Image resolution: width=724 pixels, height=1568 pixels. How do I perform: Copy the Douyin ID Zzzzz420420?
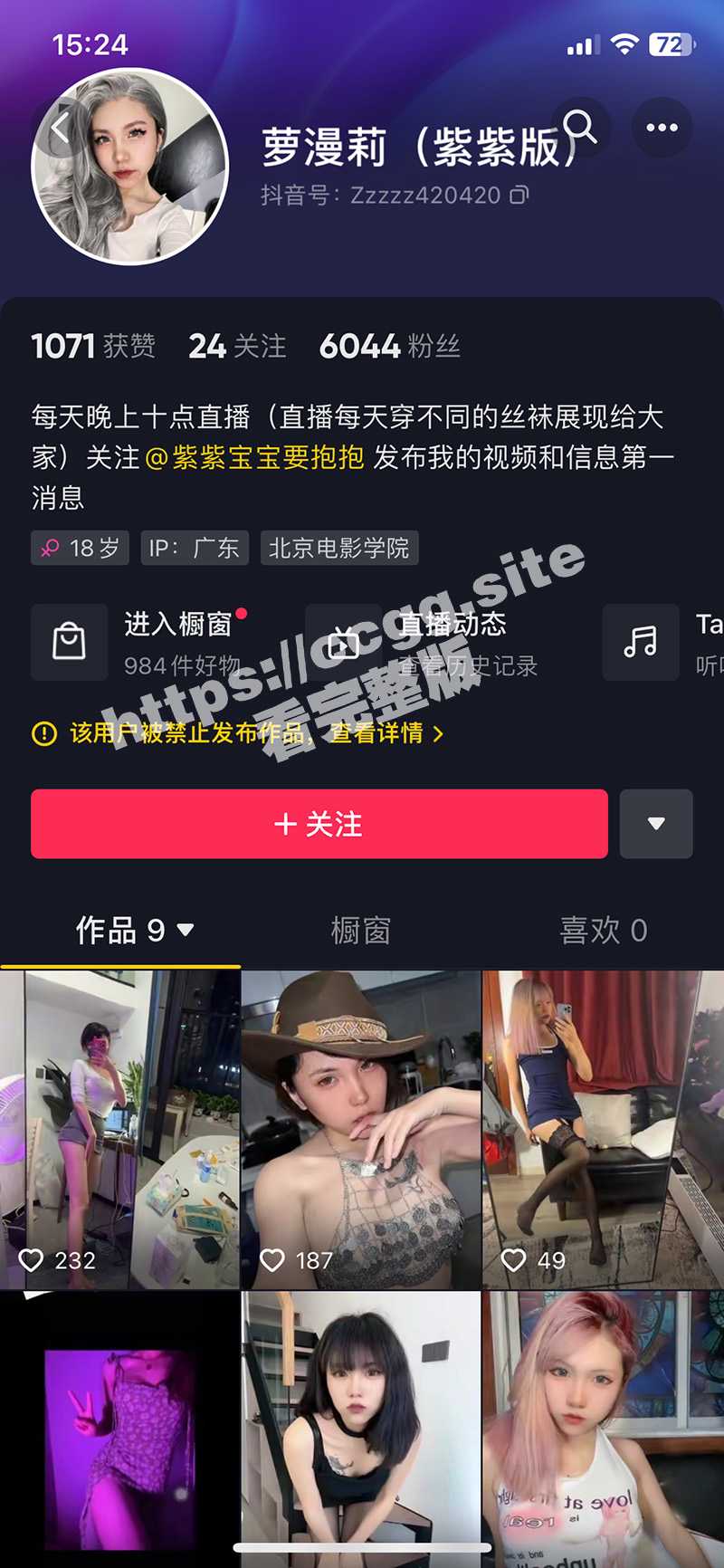pyautogui.click(x=519, y=195)
